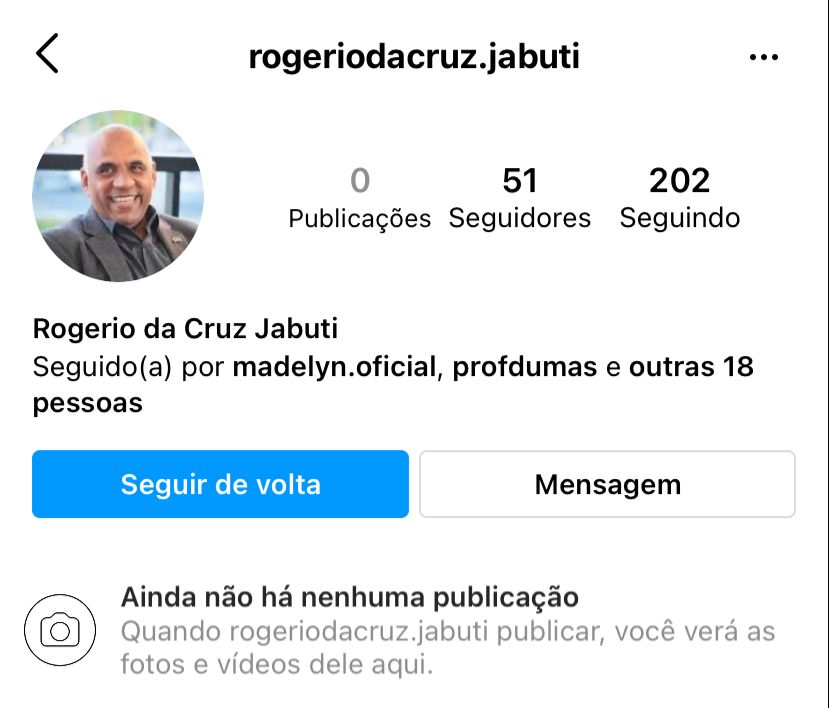Go back using the arrow icon

pyautogui.click(x=47, y=54)
